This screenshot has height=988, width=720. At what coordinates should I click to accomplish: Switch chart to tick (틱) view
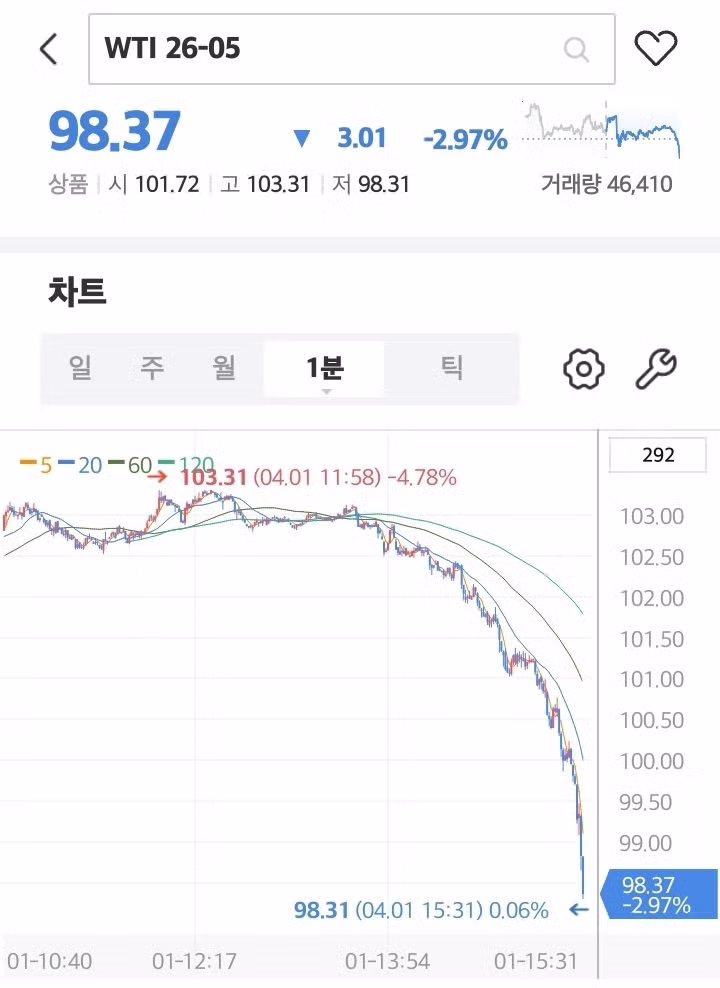[452, 368]
